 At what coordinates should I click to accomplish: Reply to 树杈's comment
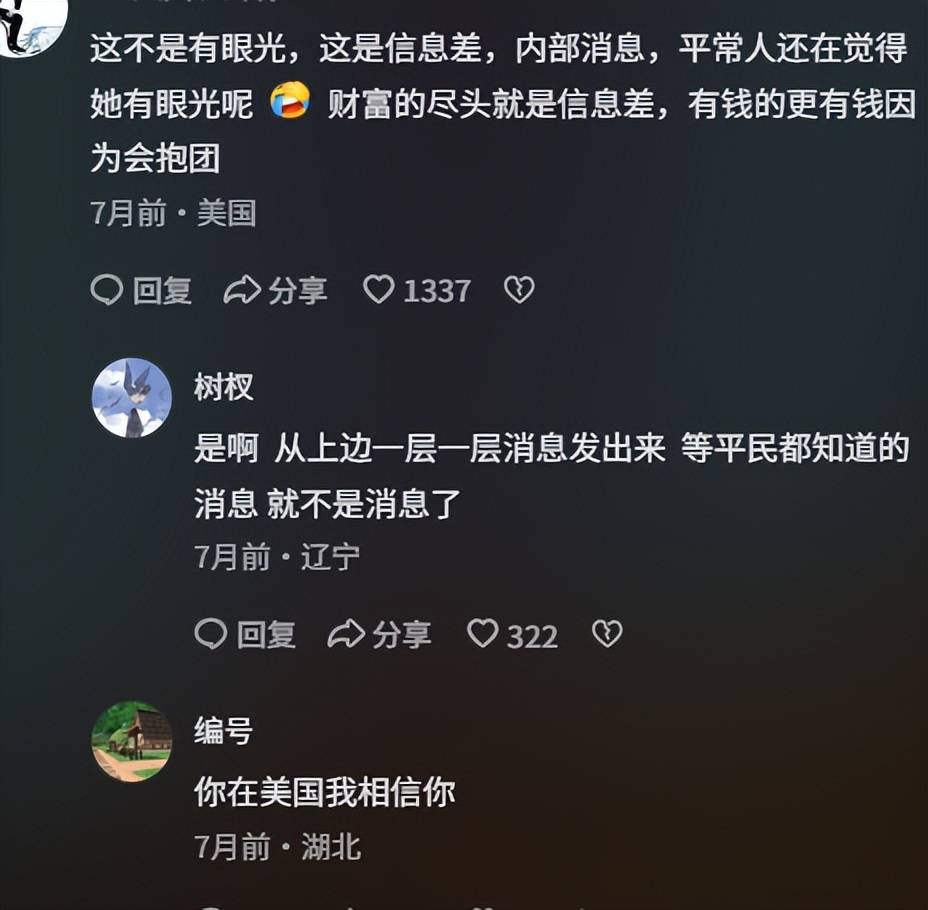245,634
